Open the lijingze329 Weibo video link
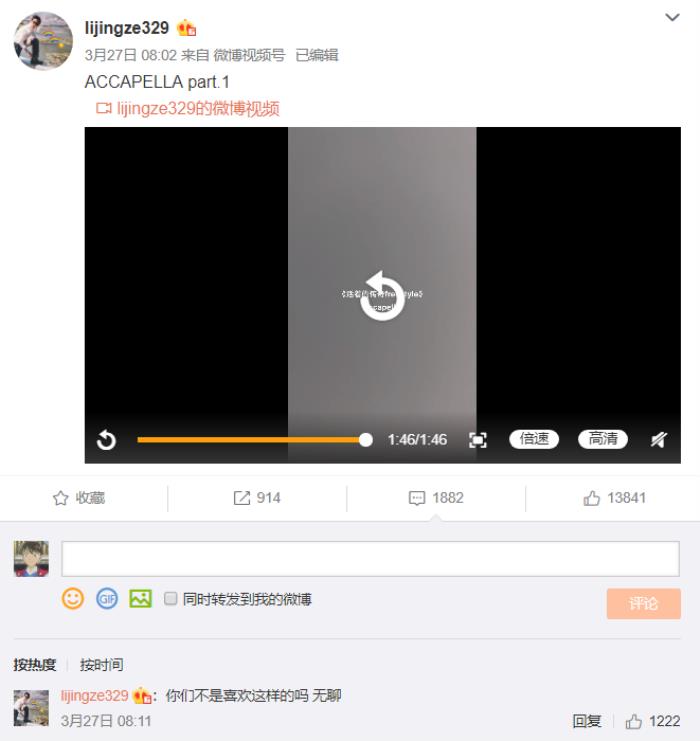Screen dimensions: 700x741 pos(188,109)
